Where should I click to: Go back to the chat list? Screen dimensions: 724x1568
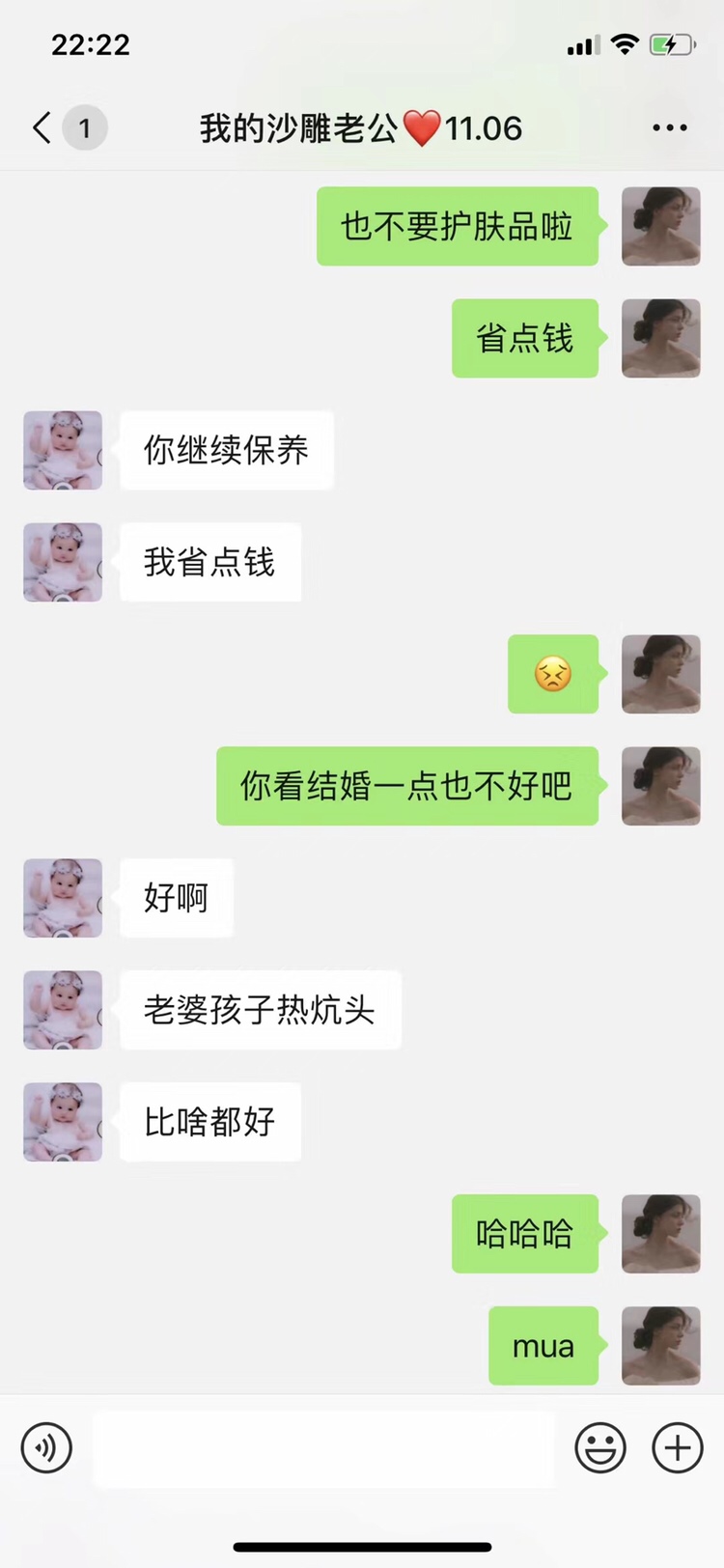(x=42, y=127)
